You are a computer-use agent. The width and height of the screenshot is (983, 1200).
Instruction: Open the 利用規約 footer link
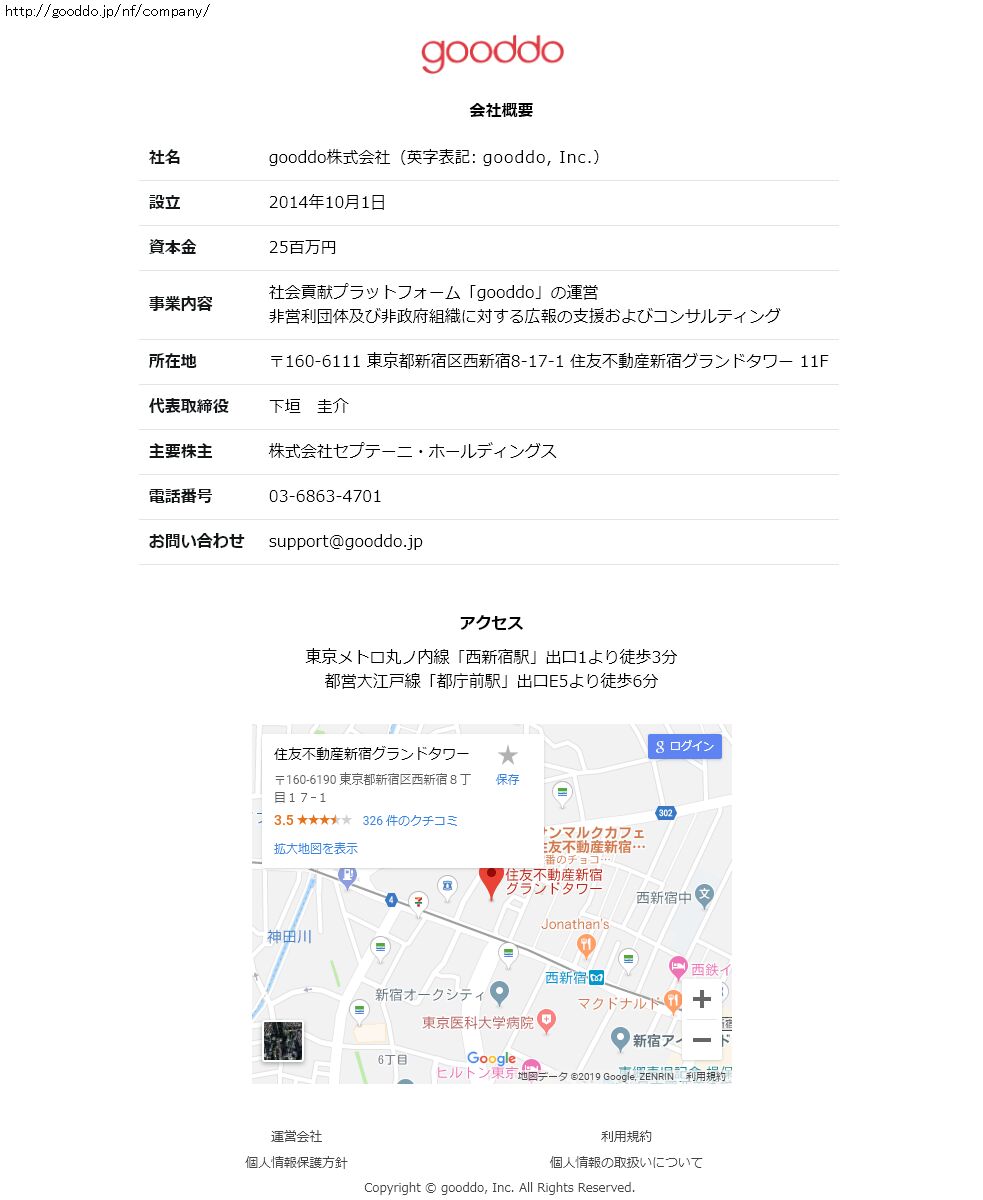click(x=626, y=1136)
